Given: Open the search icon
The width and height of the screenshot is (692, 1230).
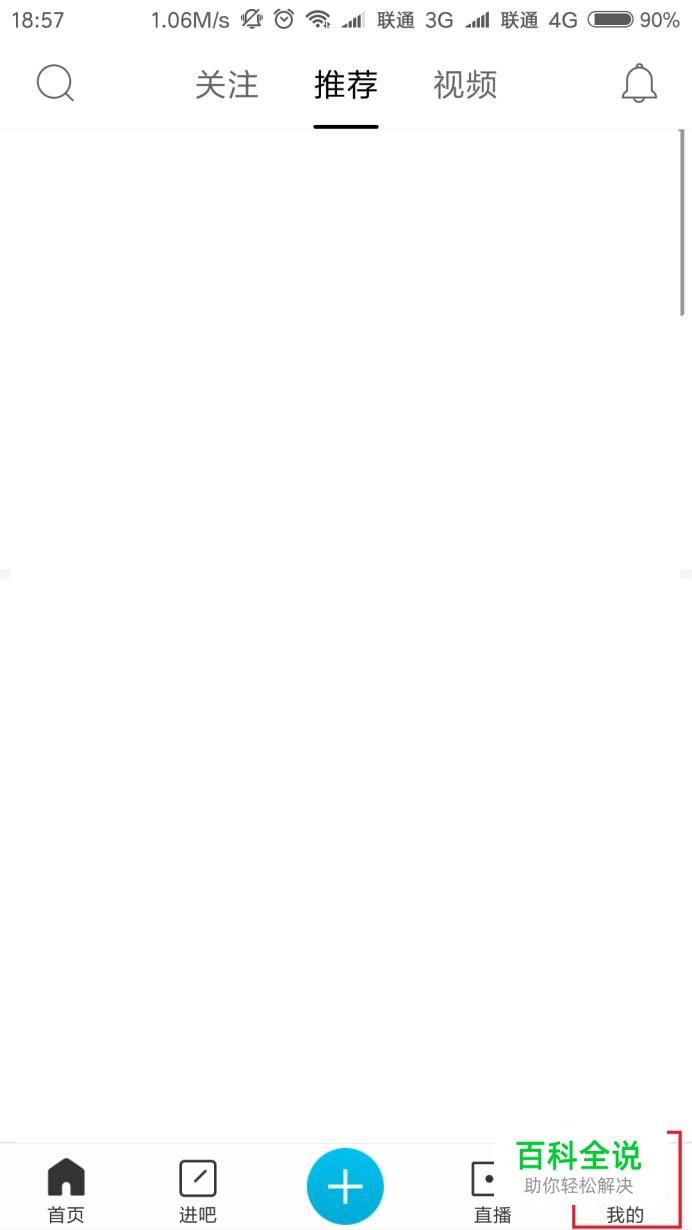Looking at the screenshot, I should coord(55,84).
